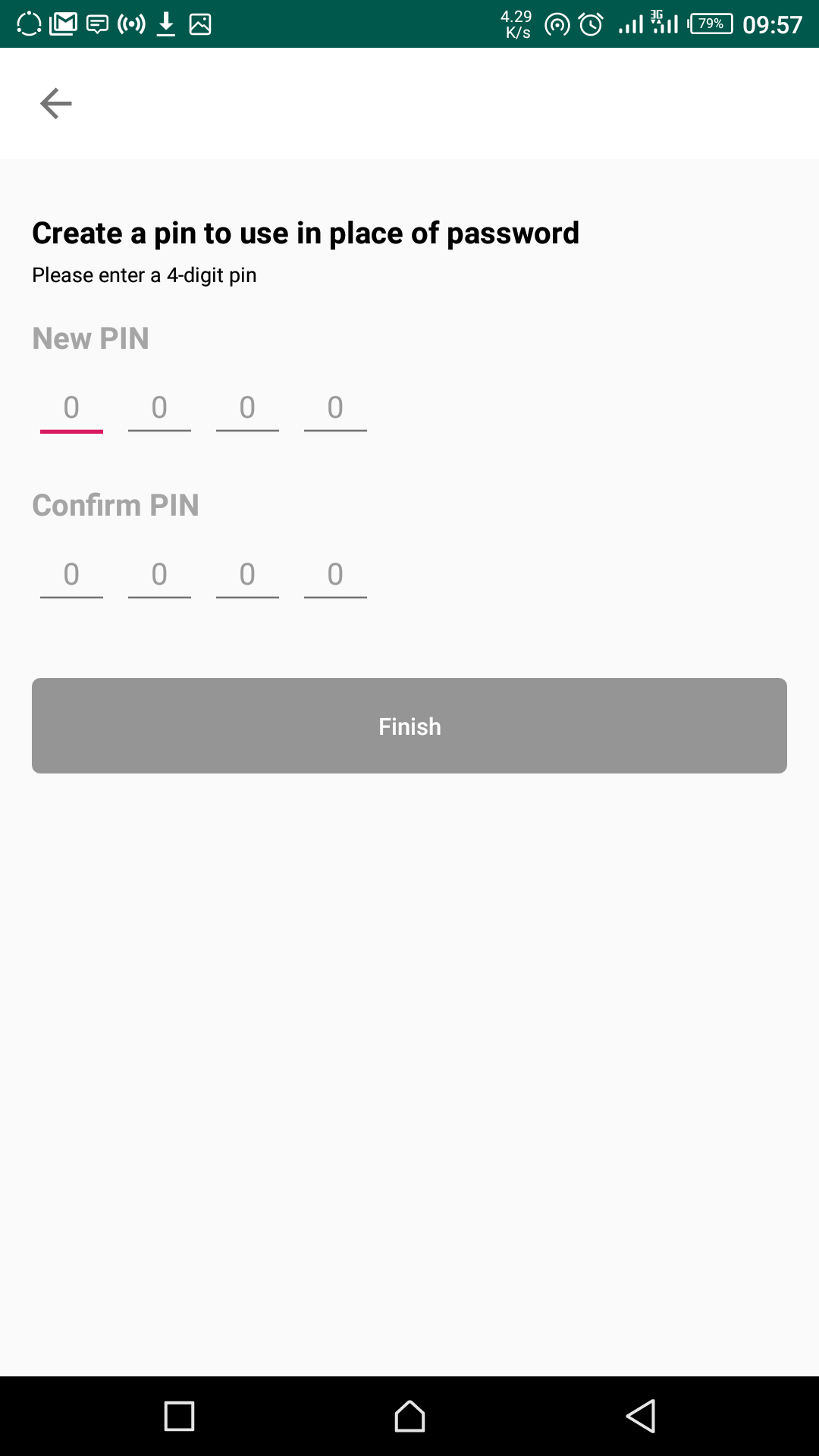Viewport: 819px width, 1456px height.
Task: Open the messaging notification icon
Action: [x=99, y=24]
